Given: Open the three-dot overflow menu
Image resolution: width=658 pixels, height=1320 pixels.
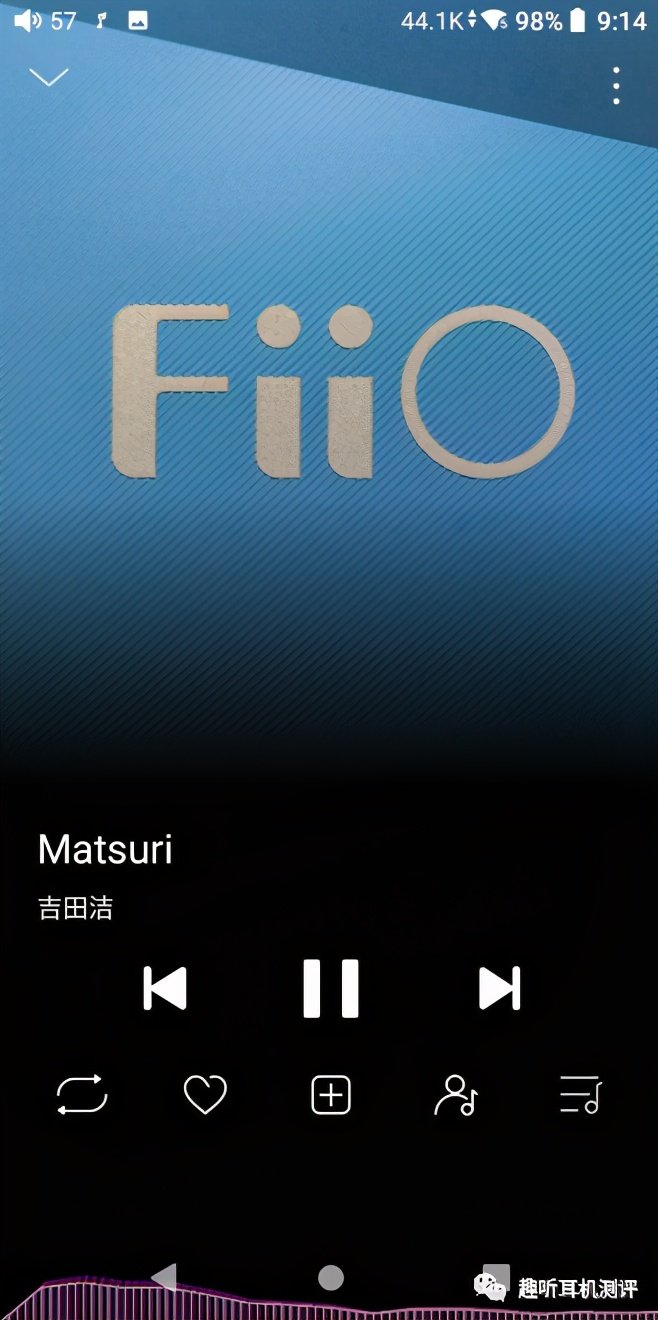Looking at the screenshot, I should pos(616,86).
